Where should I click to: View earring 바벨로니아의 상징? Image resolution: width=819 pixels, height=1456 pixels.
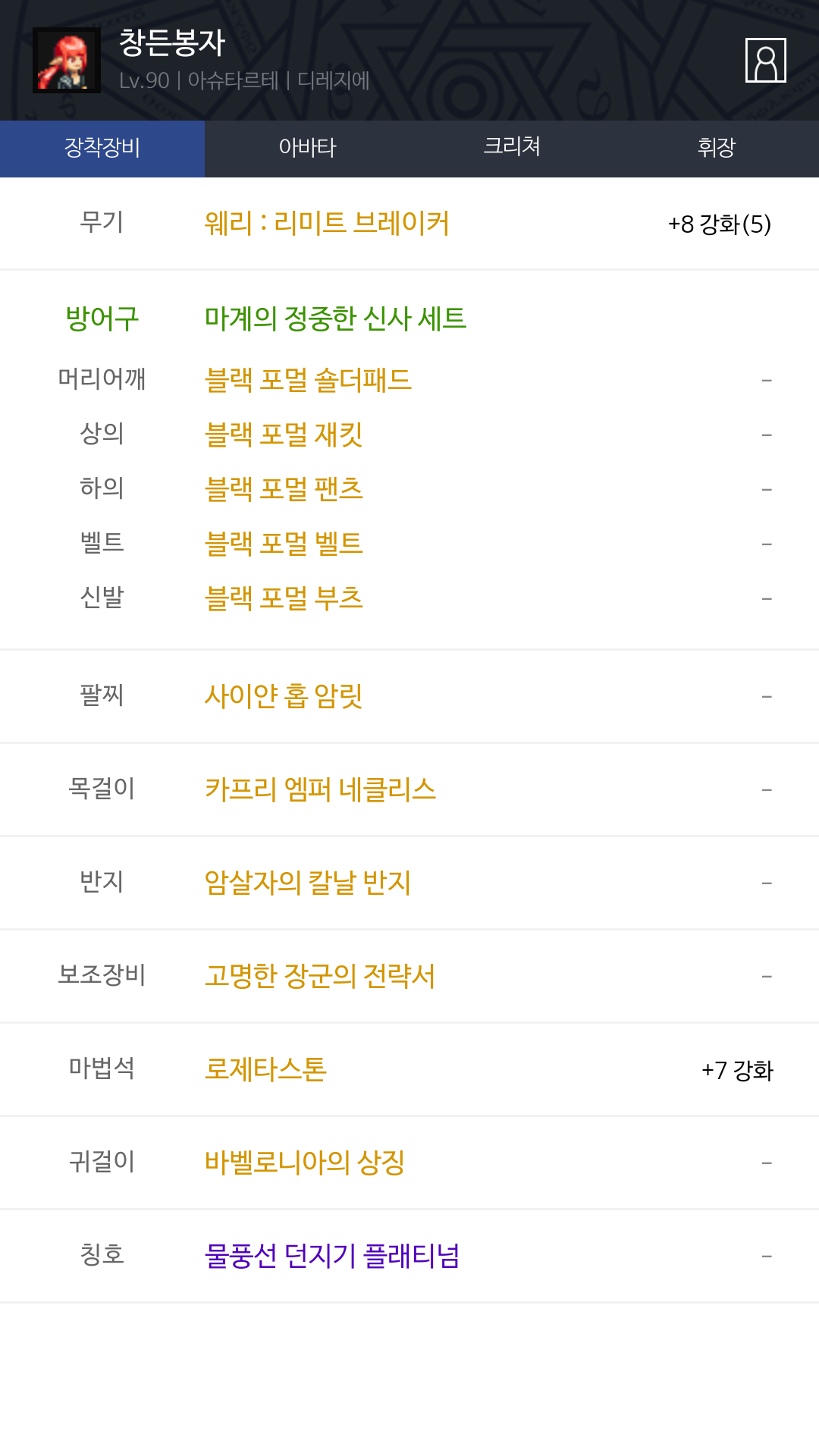click(305, 1163)
